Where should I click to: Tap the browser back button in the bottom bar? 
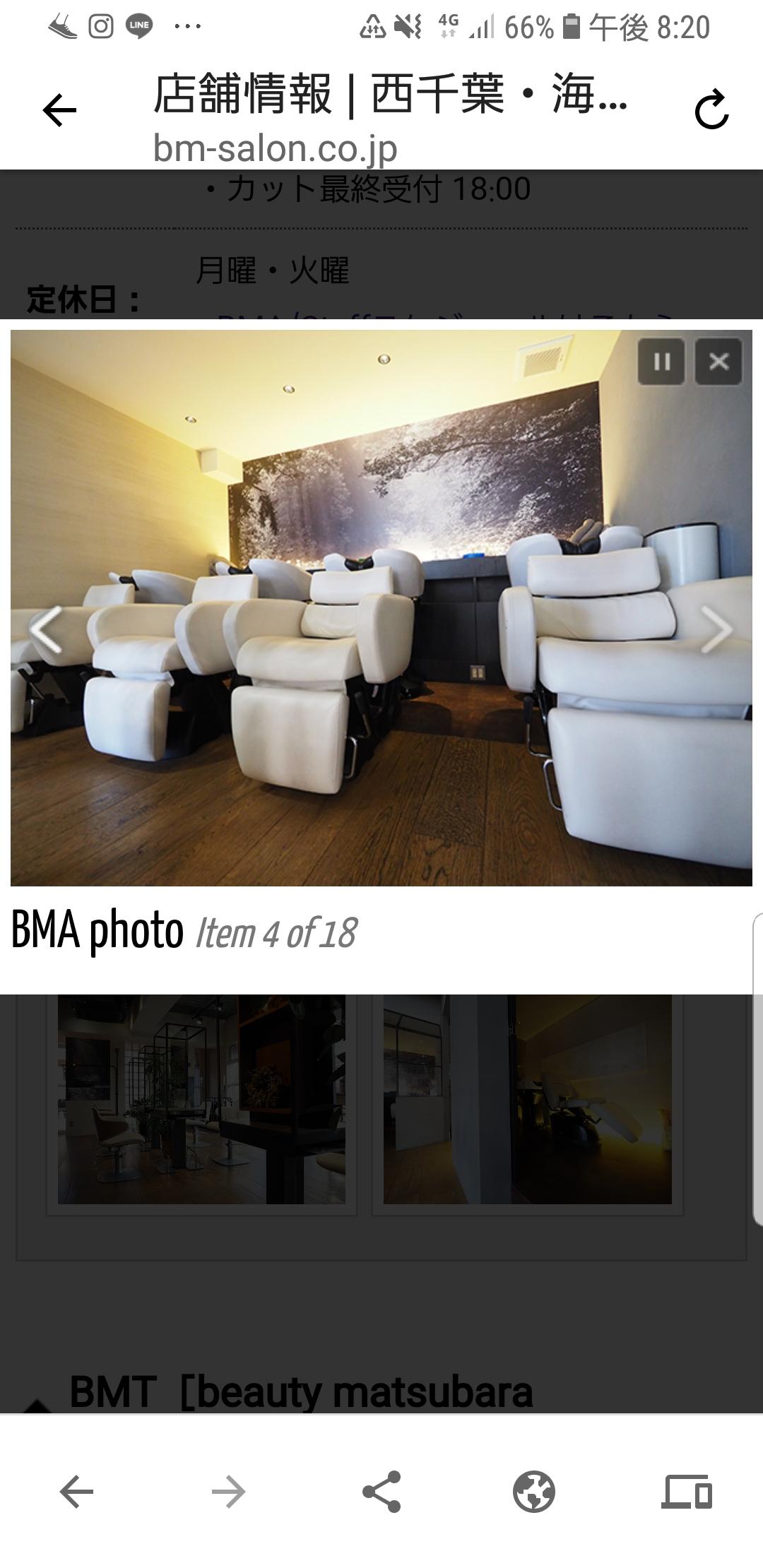pyautogui.click(x=76, y=1492)
